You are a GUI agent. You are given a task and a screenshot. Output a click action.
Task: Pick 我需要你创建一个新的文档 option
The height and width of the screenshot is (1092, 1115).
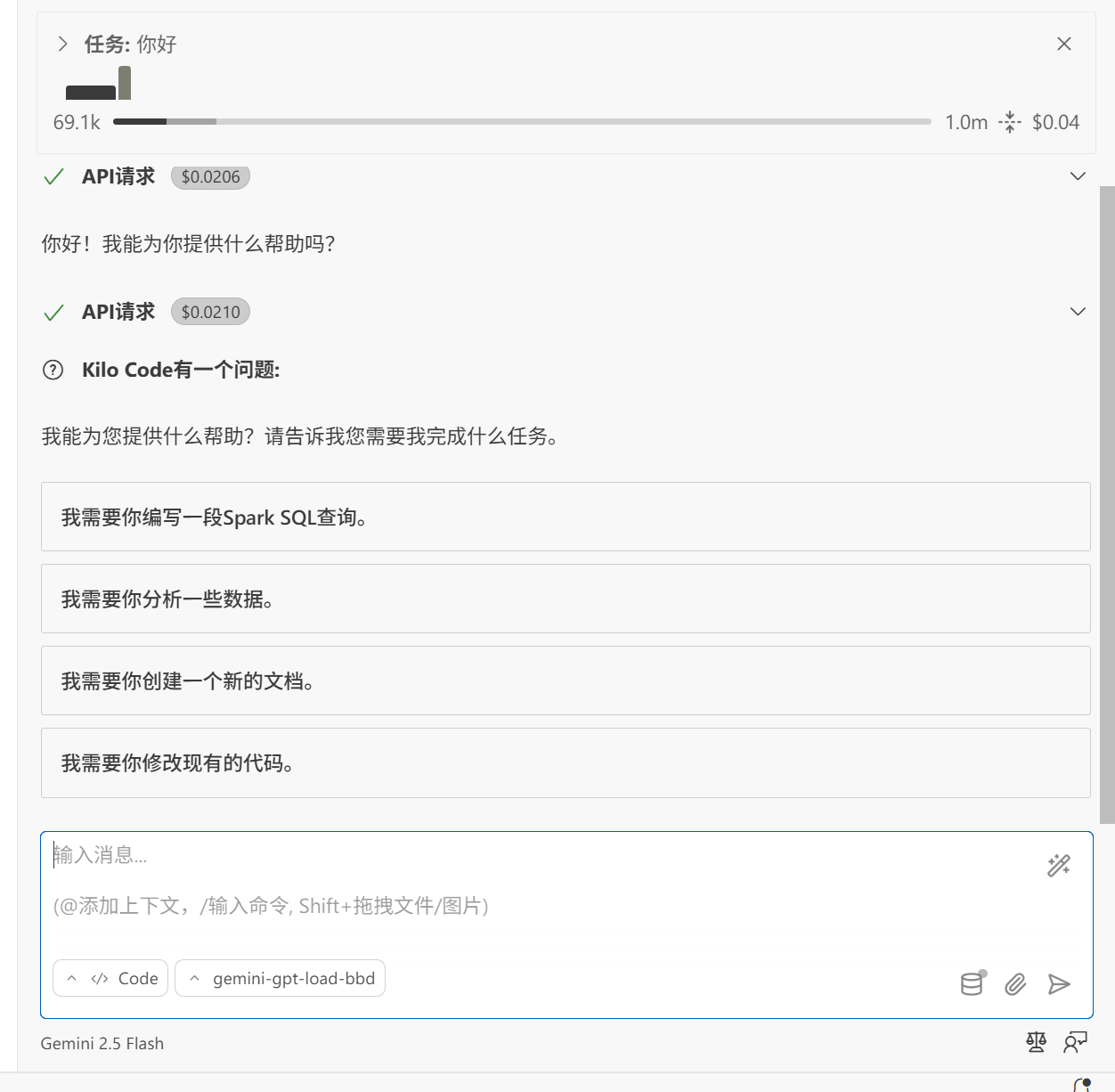[x=566, y=680]
